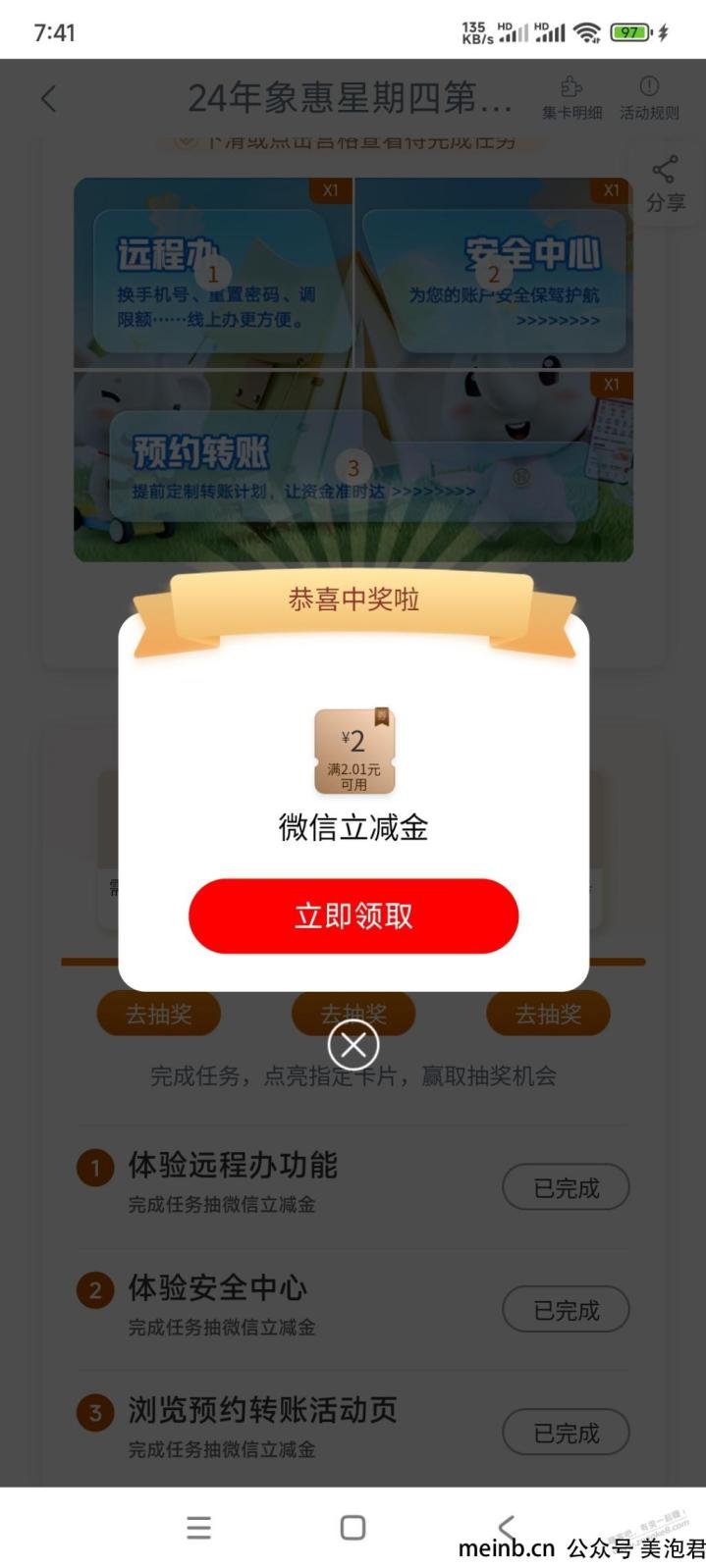Image resolution: width=706 pixels, height=1568 pixels.
Task: Go to the system home screen
Action: pos(353,1528)
